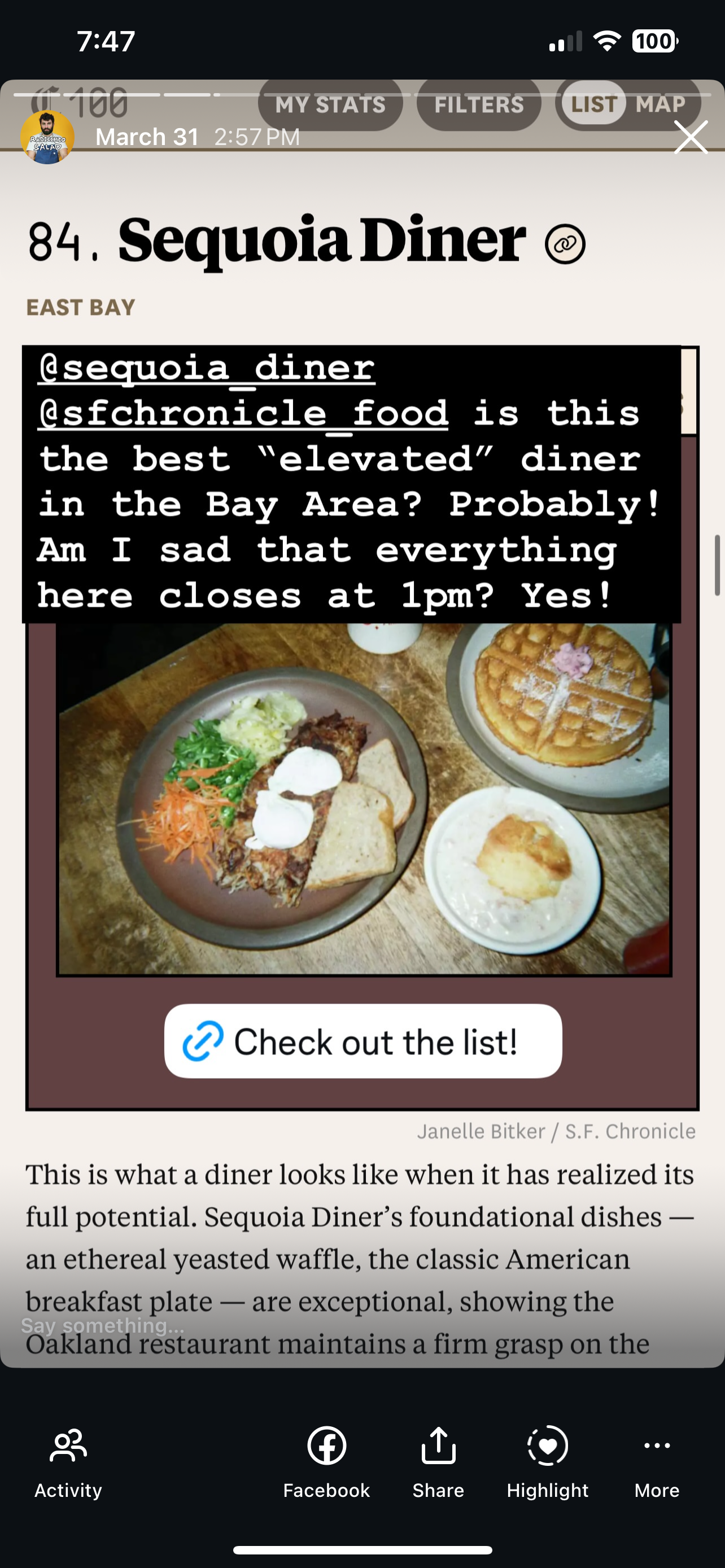Tap the Share button
Viewport: 725px width, 1568px height.
tap(438, 1462)
